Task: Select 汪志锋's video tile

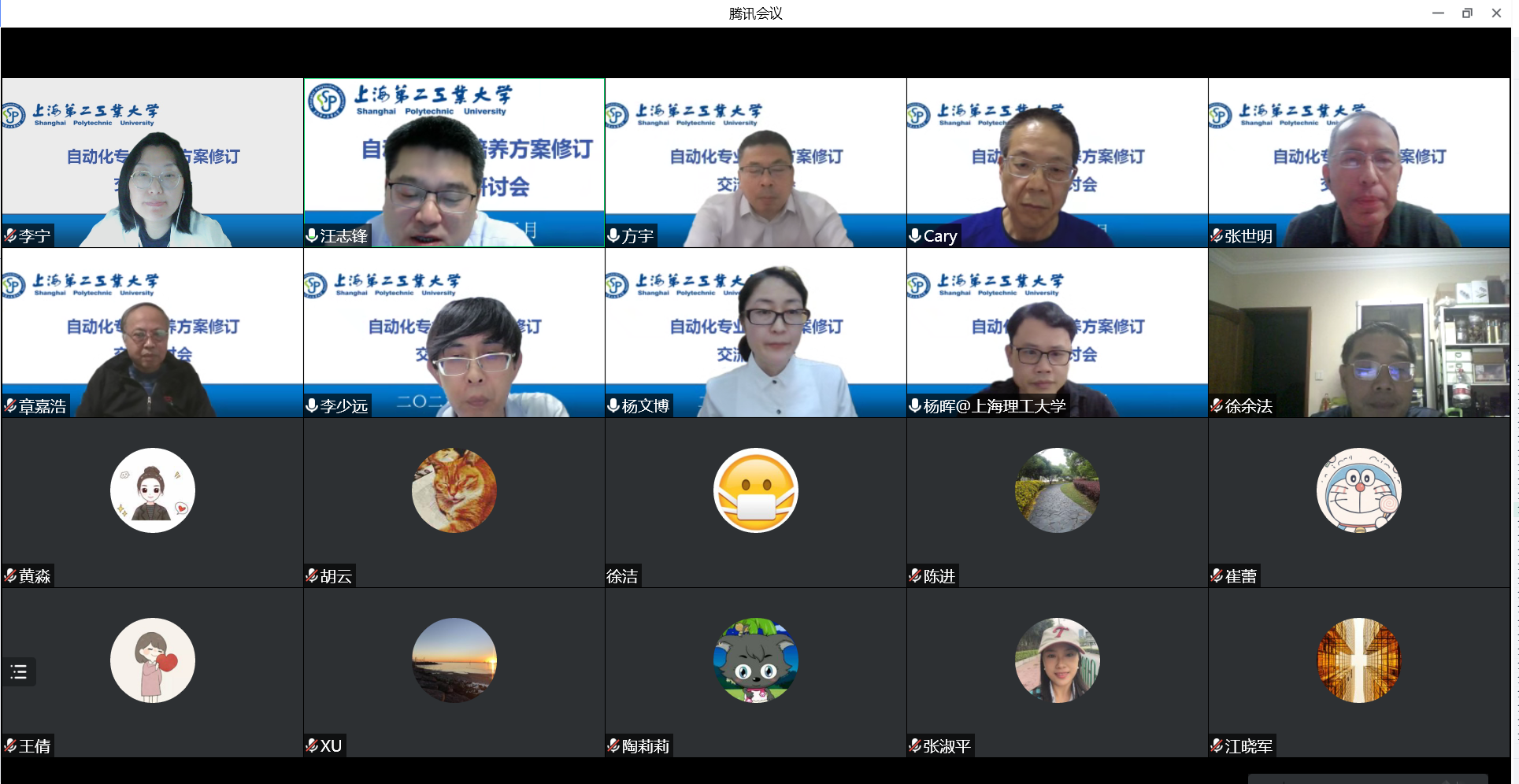Action: point(454,162)
